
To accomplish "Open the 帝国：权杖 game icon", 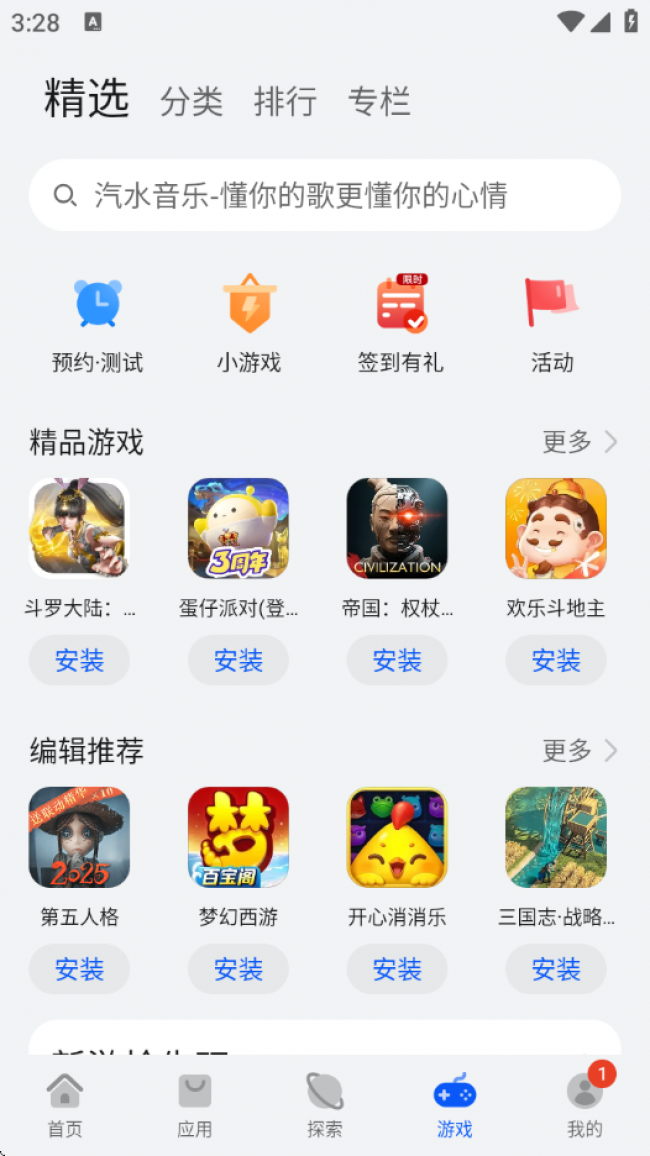I will pos(397,528).
